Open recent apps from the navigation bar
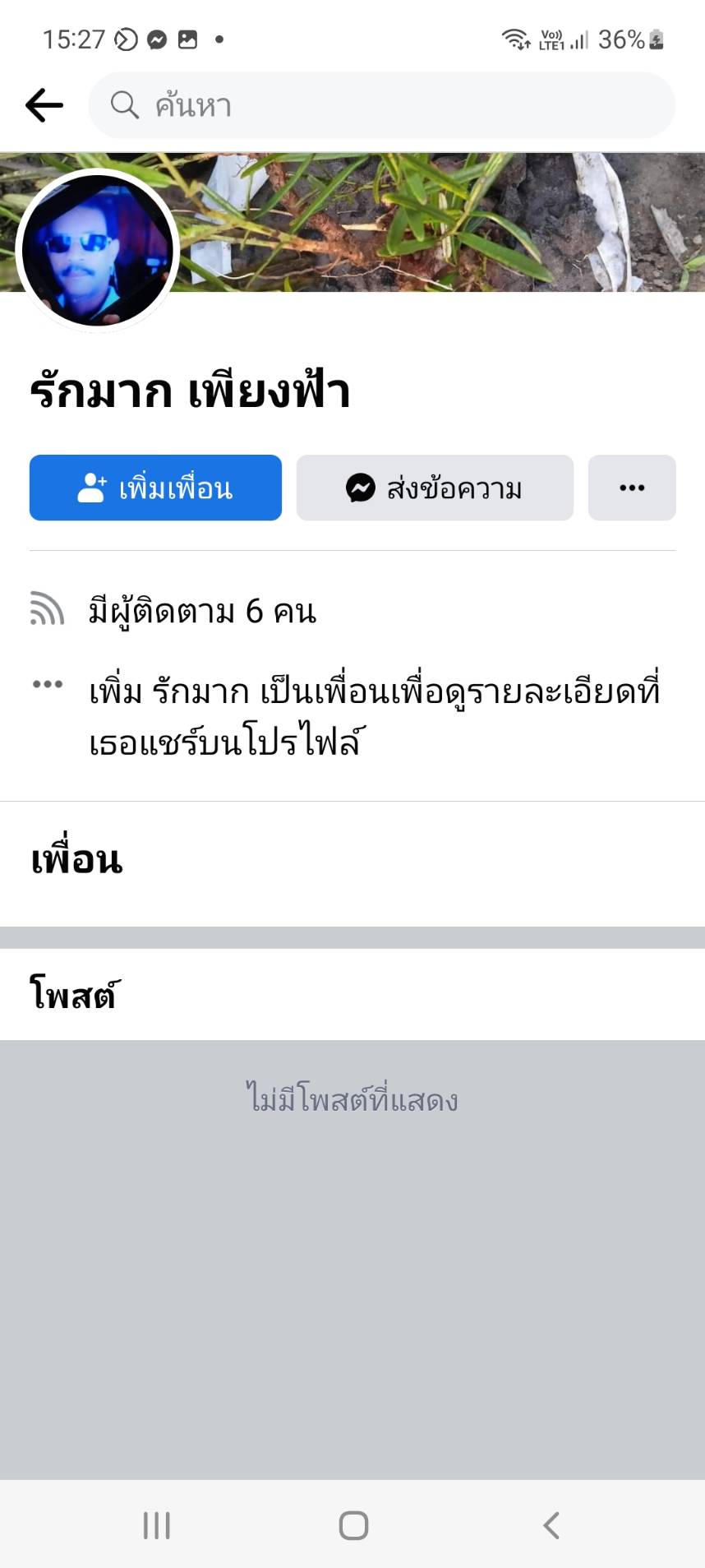 click(156, 1525)
